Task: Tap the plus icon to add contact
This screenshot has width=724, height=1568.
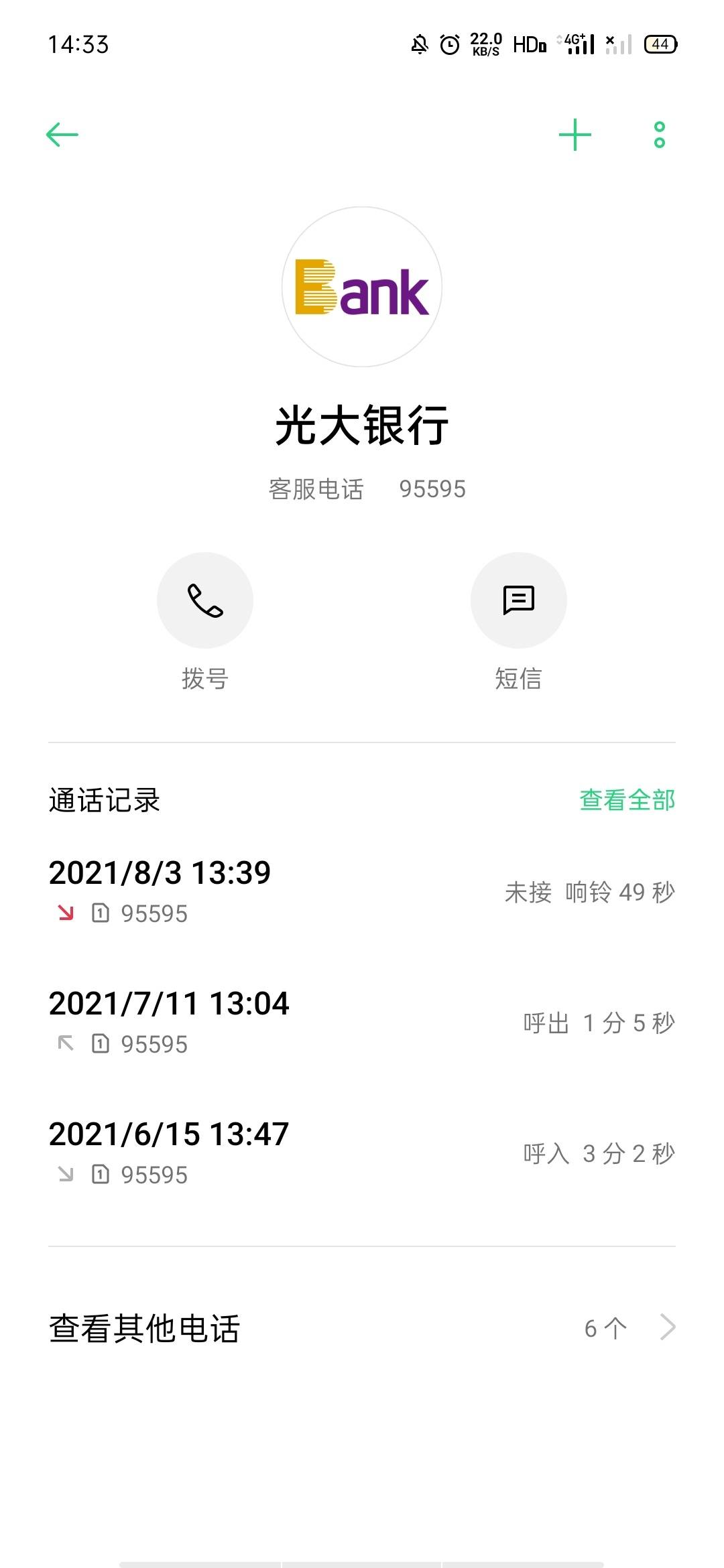Action: pyautogui.click(x=575, y=135)
